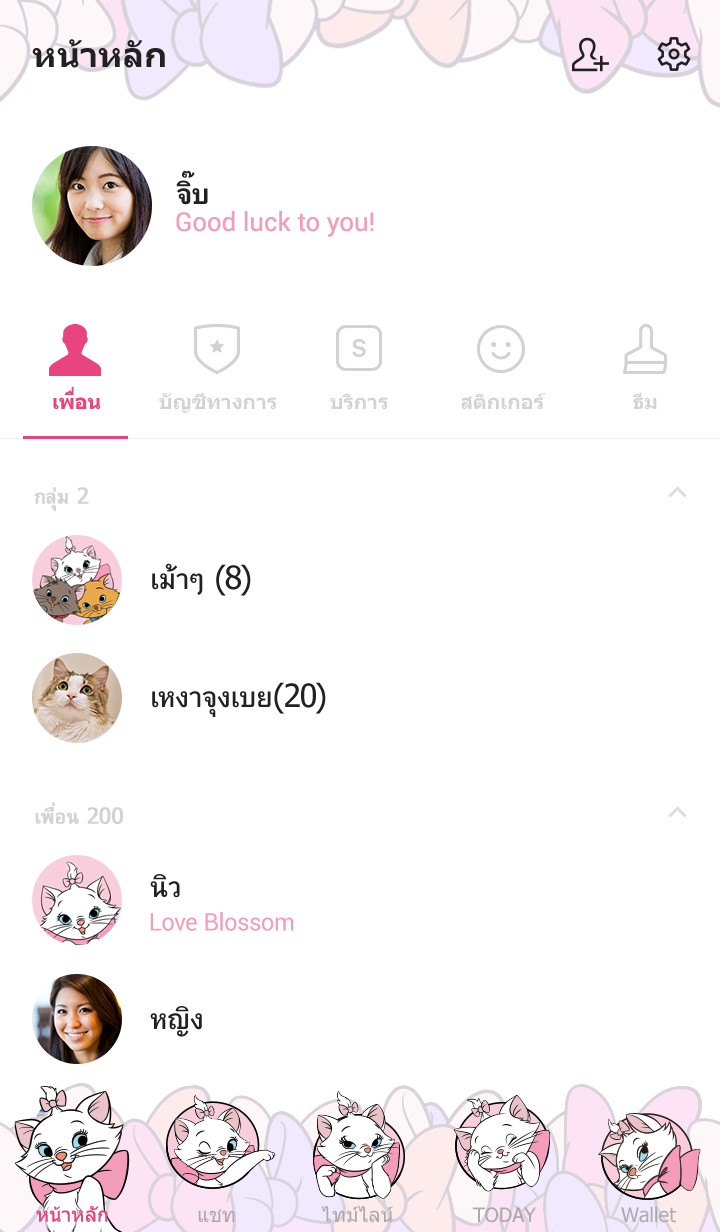Go to the หน้าหลัก bottom tab
The height and width of the screenshot is (1232, 720).
[72, 1160]
